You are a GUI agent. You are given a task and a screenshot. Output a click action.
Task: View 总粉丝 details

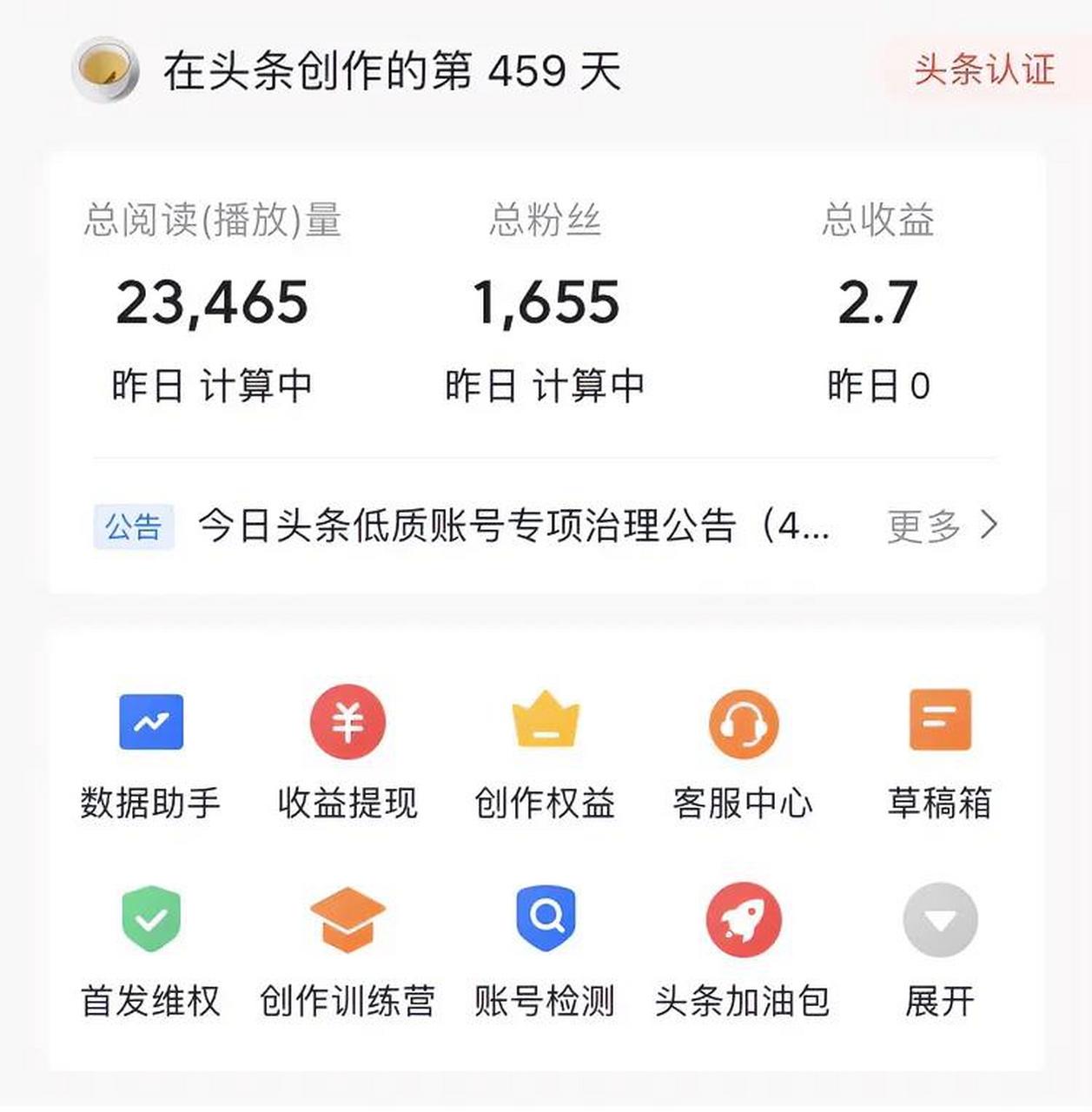[546, 302]
